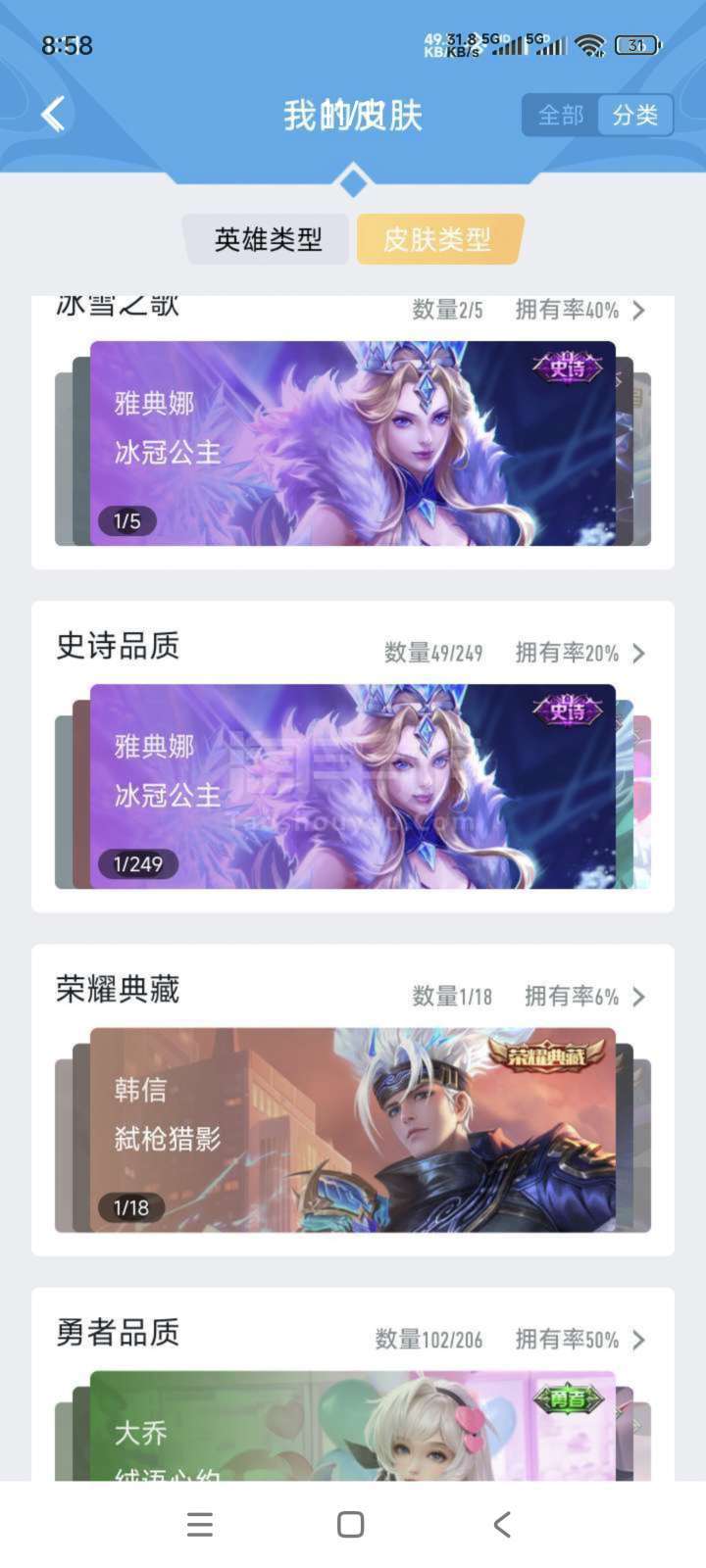Tap the system home button
The height and width of the screenshot is (1568, 706).
click(x=351, y=1525)
